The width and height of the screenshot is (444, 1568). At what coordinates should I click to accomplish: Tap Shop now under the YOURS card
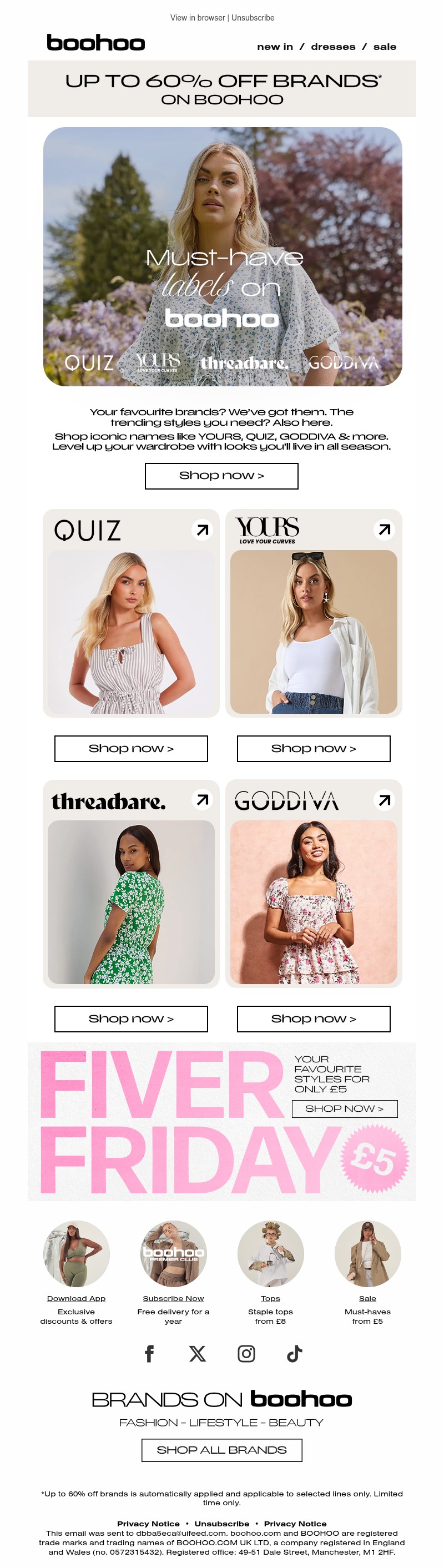(313, 748)
